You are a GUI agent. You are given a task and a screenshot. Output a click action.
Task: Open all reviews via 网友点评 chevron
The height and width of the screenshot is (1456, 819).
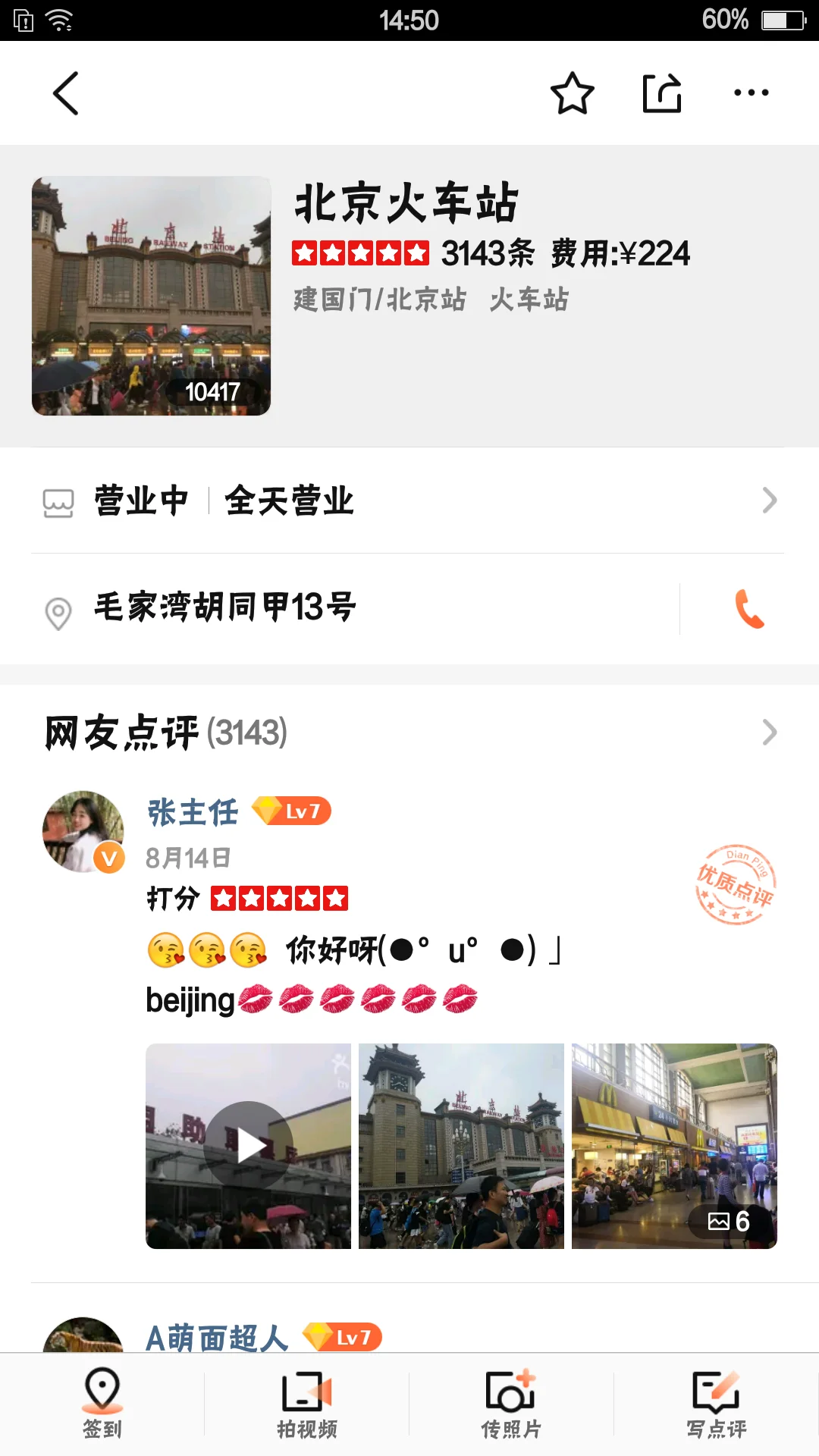(x=770, y=733)
